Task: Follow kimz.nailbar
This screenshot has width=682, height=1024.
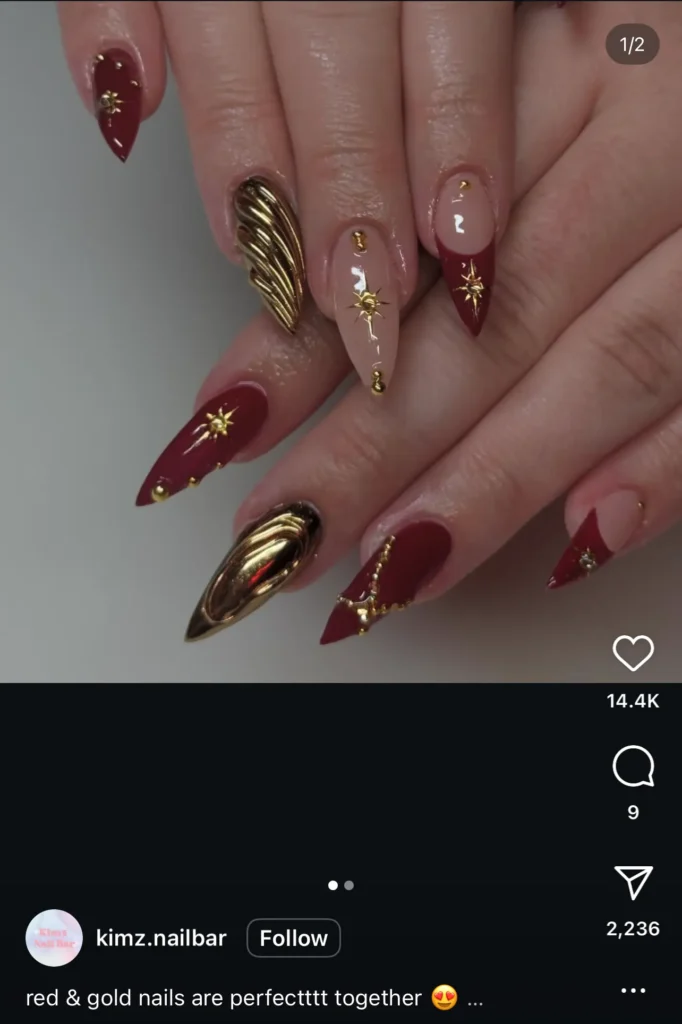Action: click(x=293, y=938)
